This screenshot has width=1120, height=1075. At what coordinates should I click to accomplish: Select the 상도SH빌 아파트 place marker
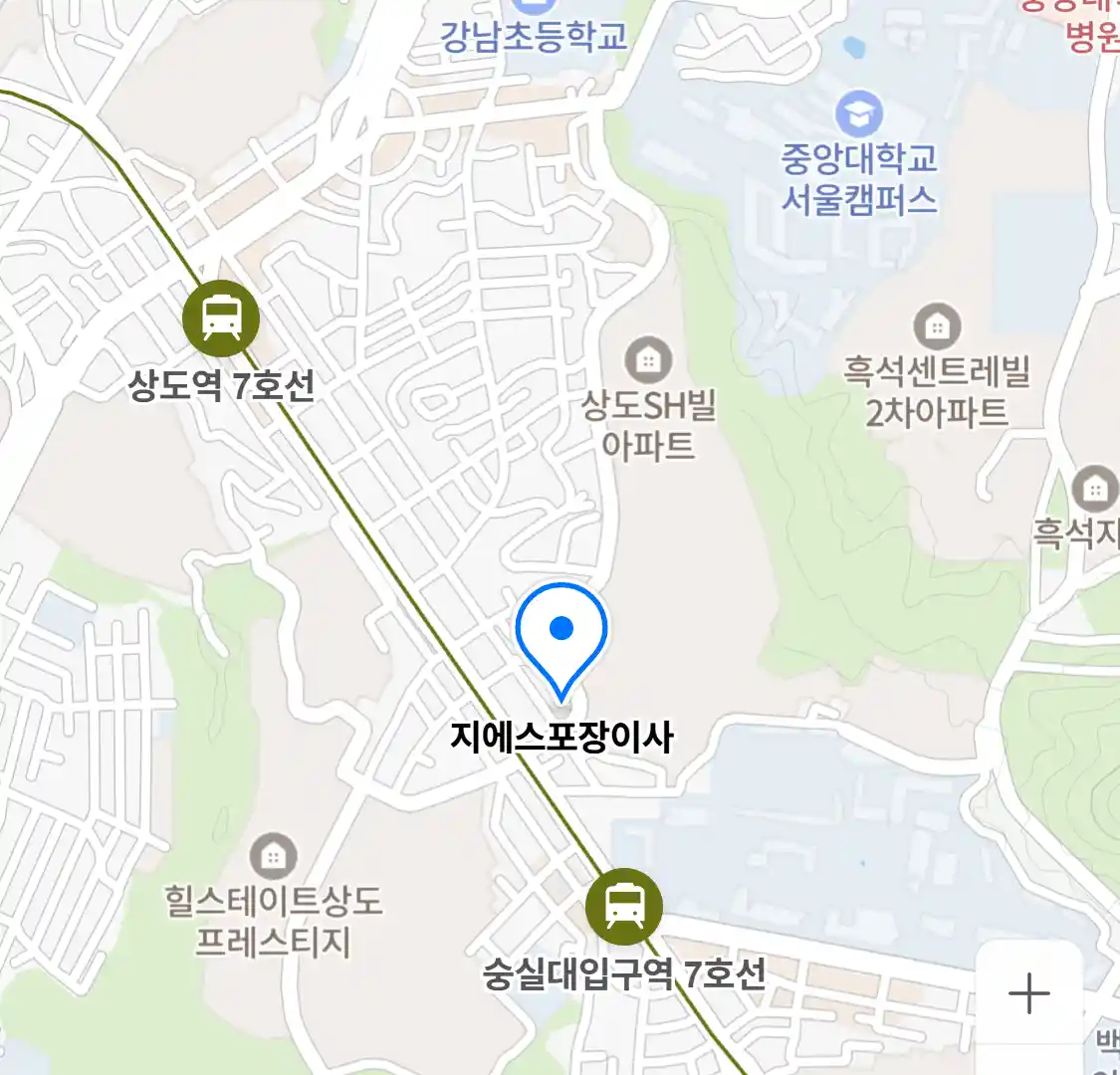648,359
